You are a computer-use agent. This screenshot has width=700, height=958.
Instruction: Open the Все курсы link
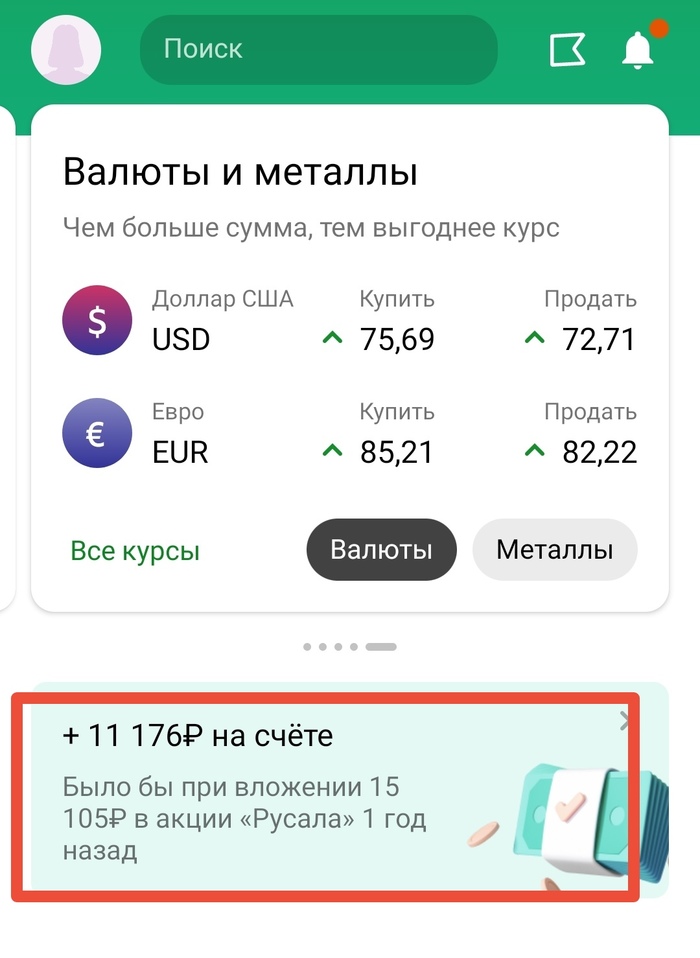click(x=135, y=550)
